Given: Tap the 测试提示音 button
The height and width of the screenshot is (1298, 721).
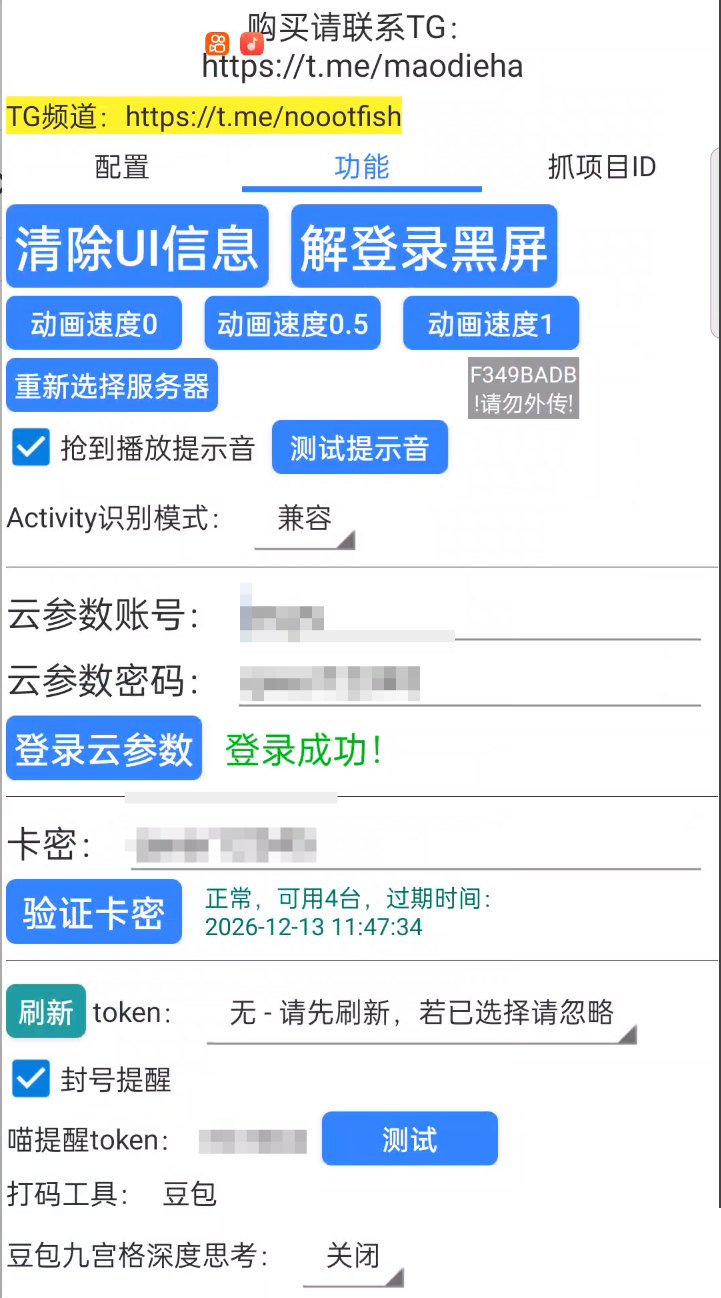Looking at the screenshot, I should [359, 448].
